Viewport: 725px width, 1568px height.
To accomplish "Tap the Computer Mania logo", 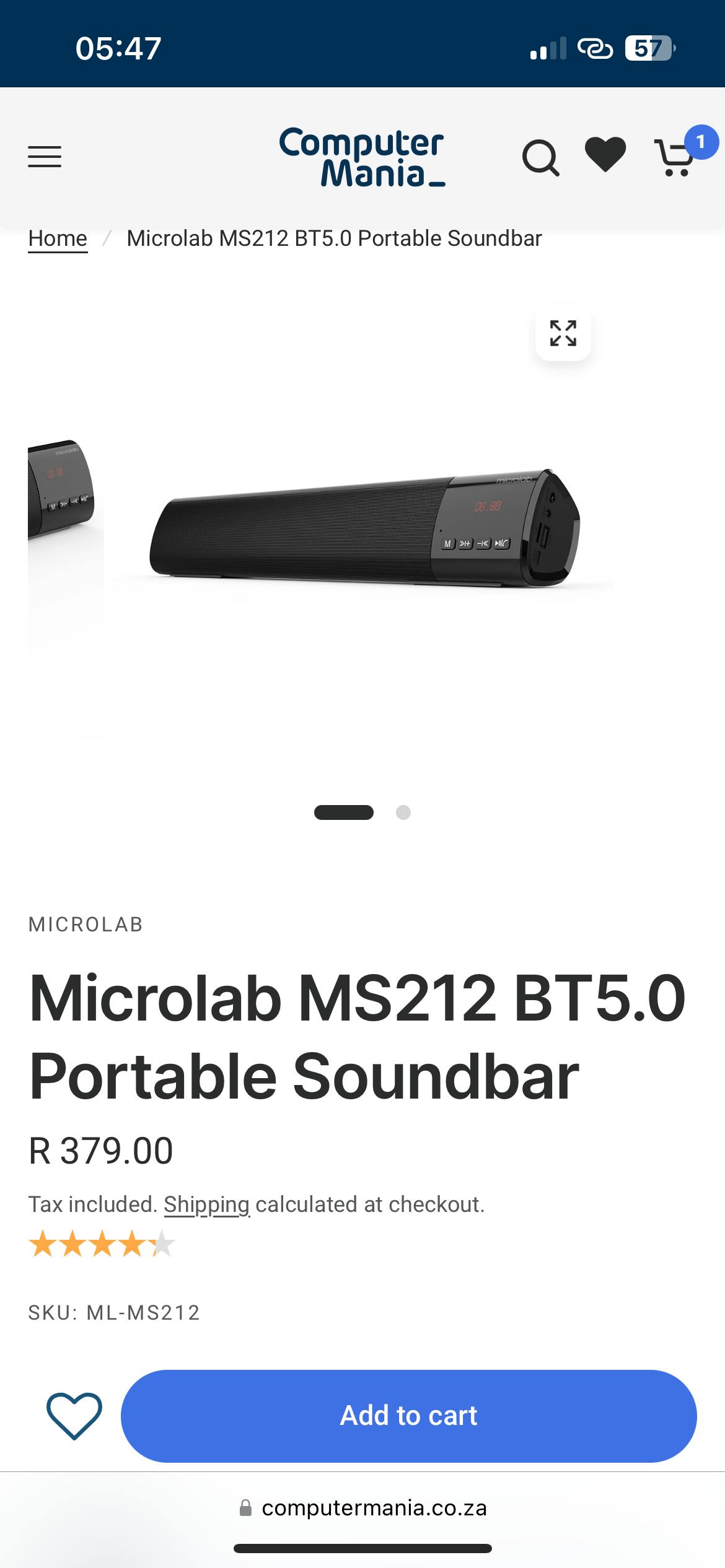I will [x=362, y=157].
